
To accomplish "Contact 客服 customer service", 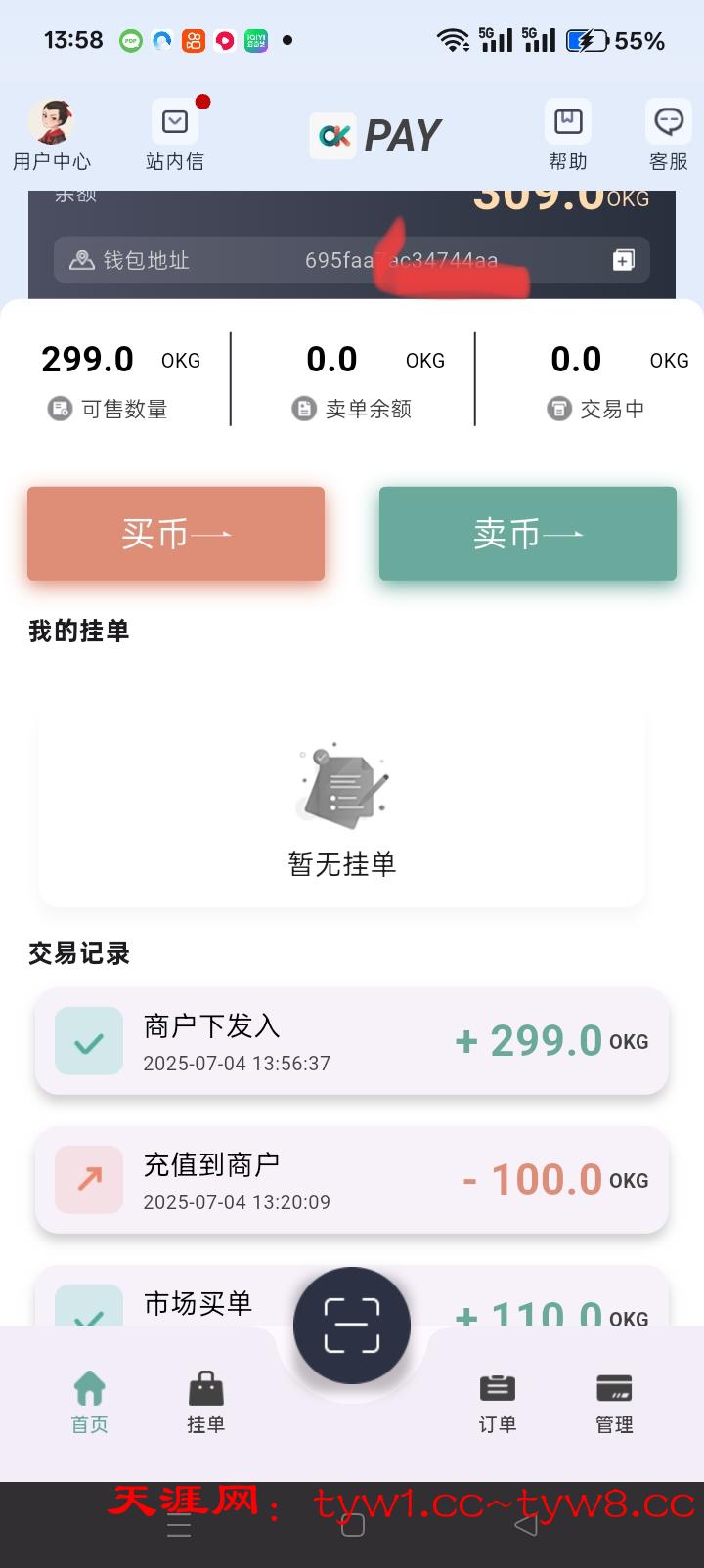I will coord(669,123).
